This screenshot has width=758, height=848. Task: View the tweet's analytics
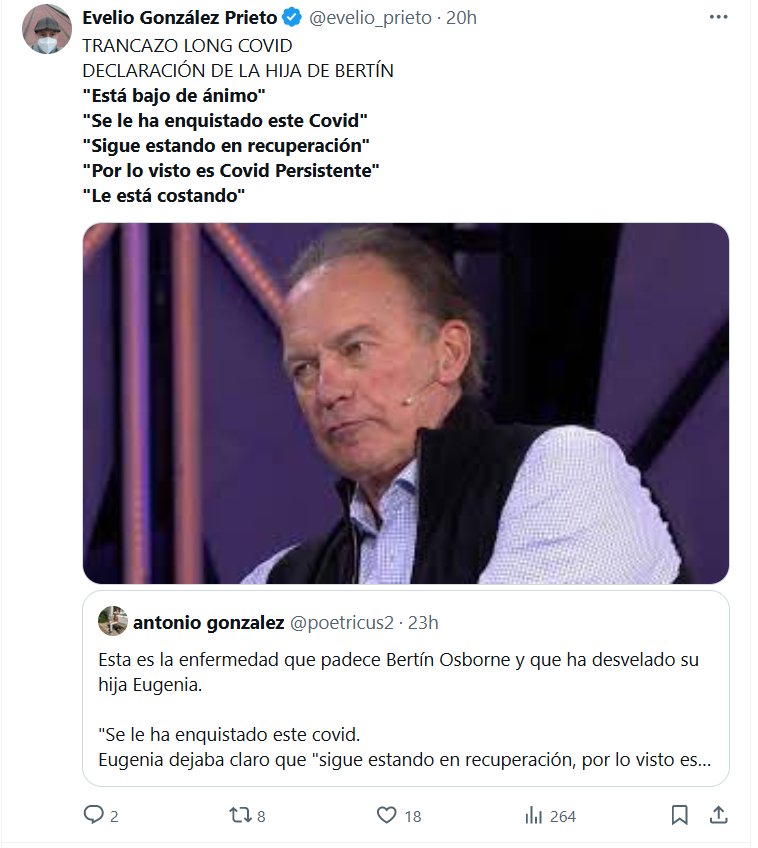pos(535,816)
